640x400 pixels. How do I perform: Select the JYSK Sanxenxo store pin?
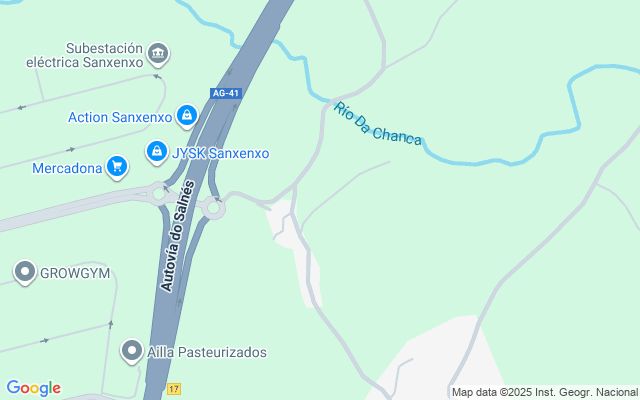click(156, 152)
